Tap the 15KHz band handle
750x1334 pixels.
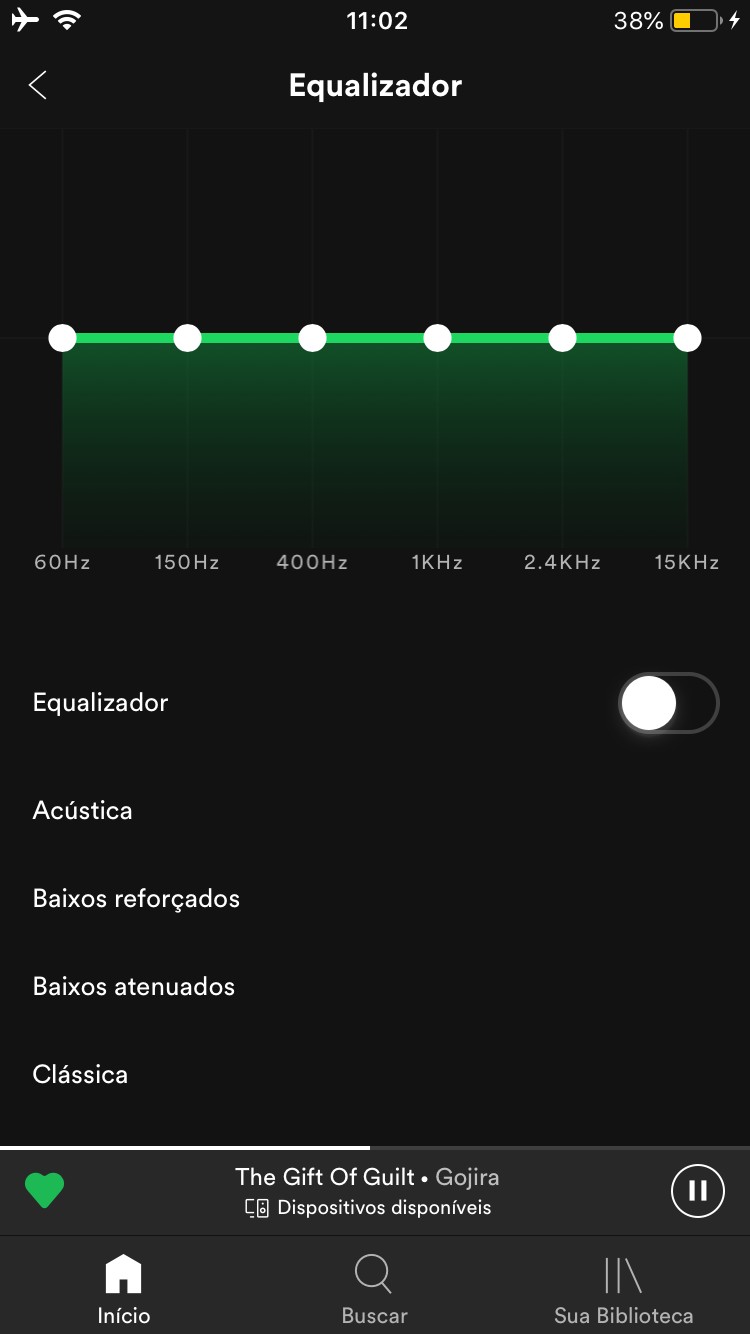click(687, 338)
